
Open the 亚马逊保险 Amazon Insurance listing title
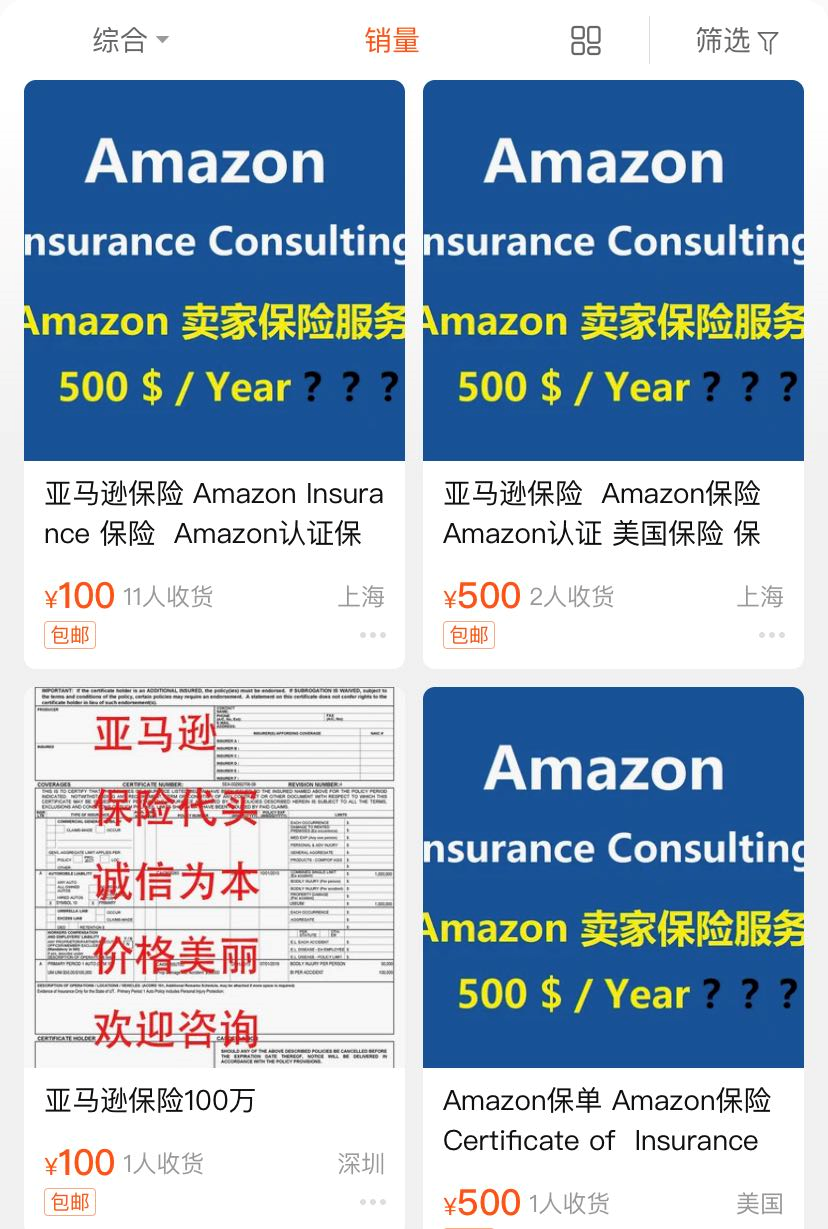pos(213,513)
